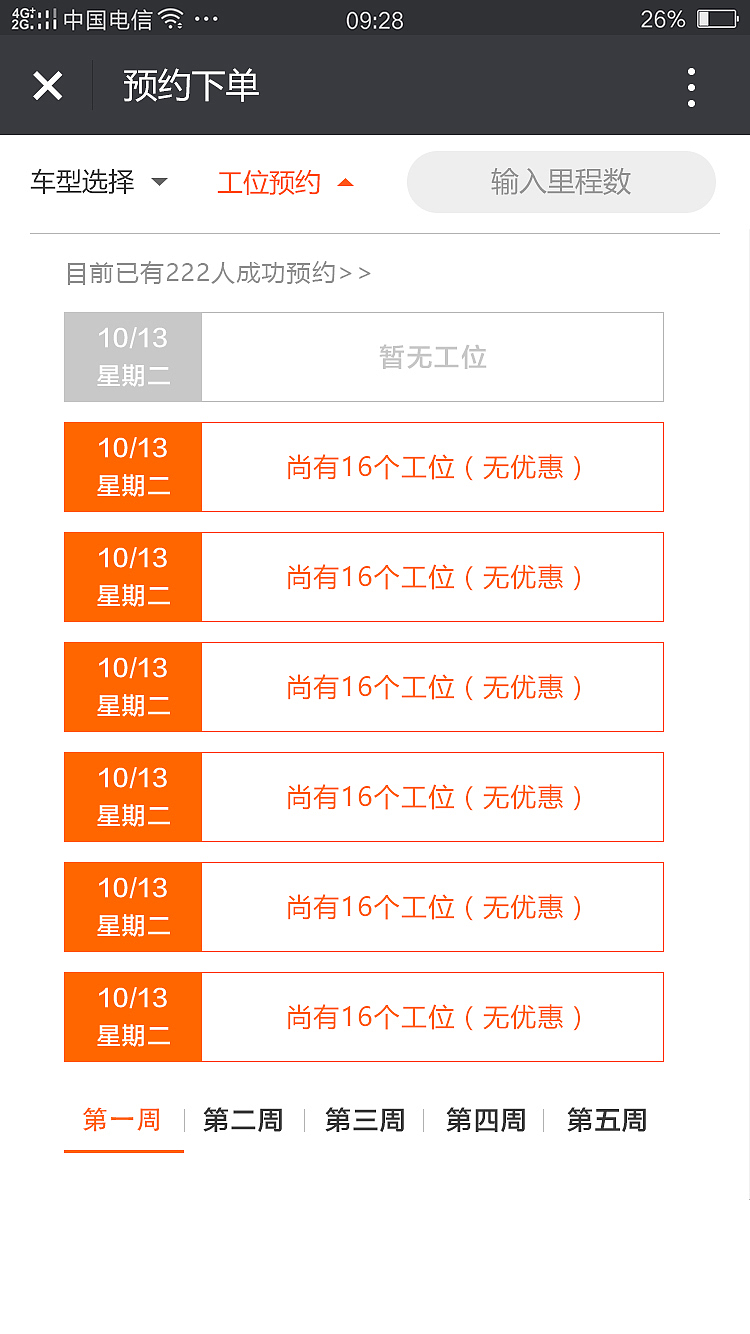Tap the 09:28 clock in the status bar
750x1334 pixels.
[374, 19]
